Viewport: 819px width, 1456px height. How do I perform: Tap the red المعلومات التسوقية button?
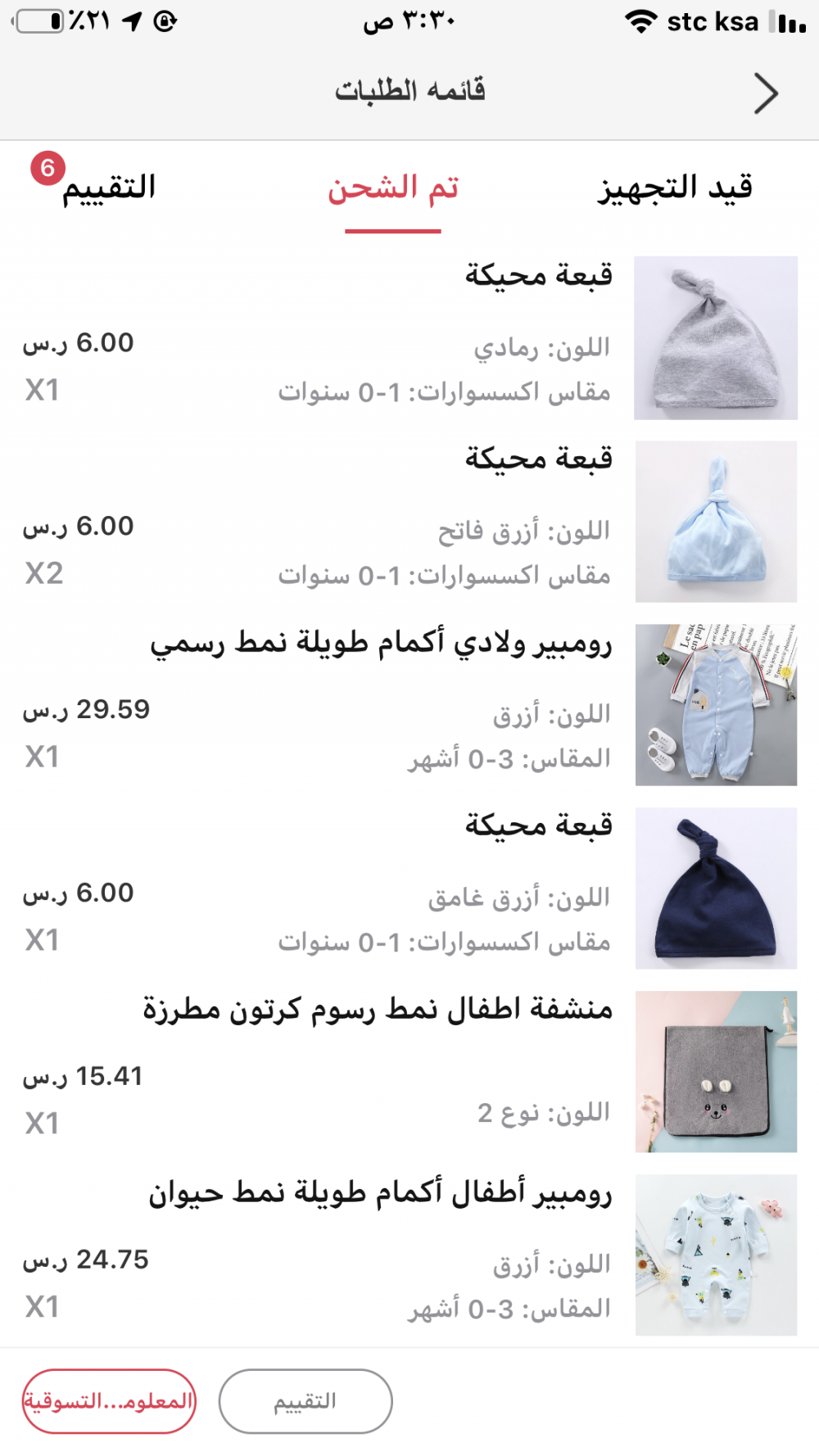(x=109, y=1401)
